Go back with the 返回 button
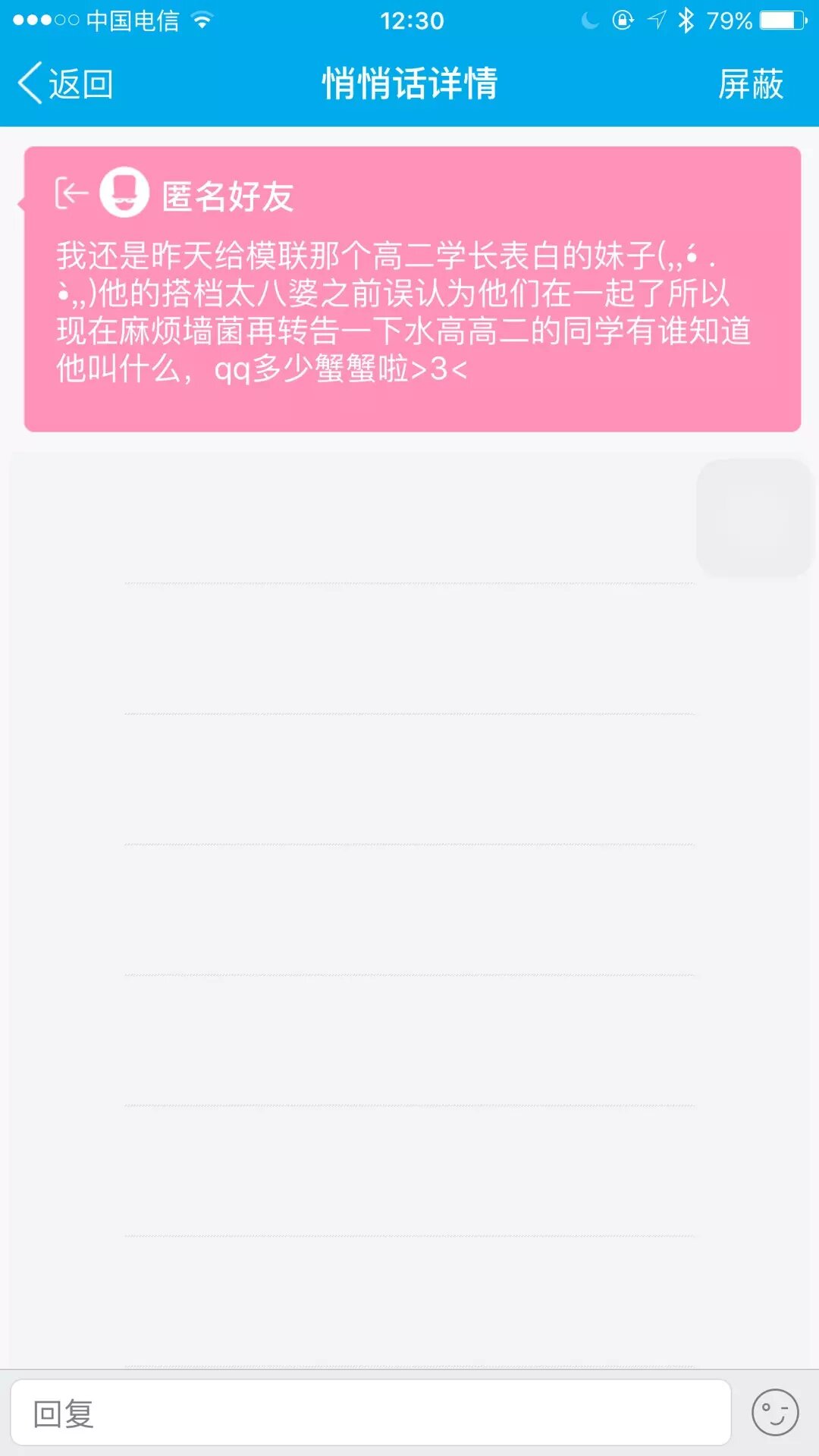 coord(65,83)
